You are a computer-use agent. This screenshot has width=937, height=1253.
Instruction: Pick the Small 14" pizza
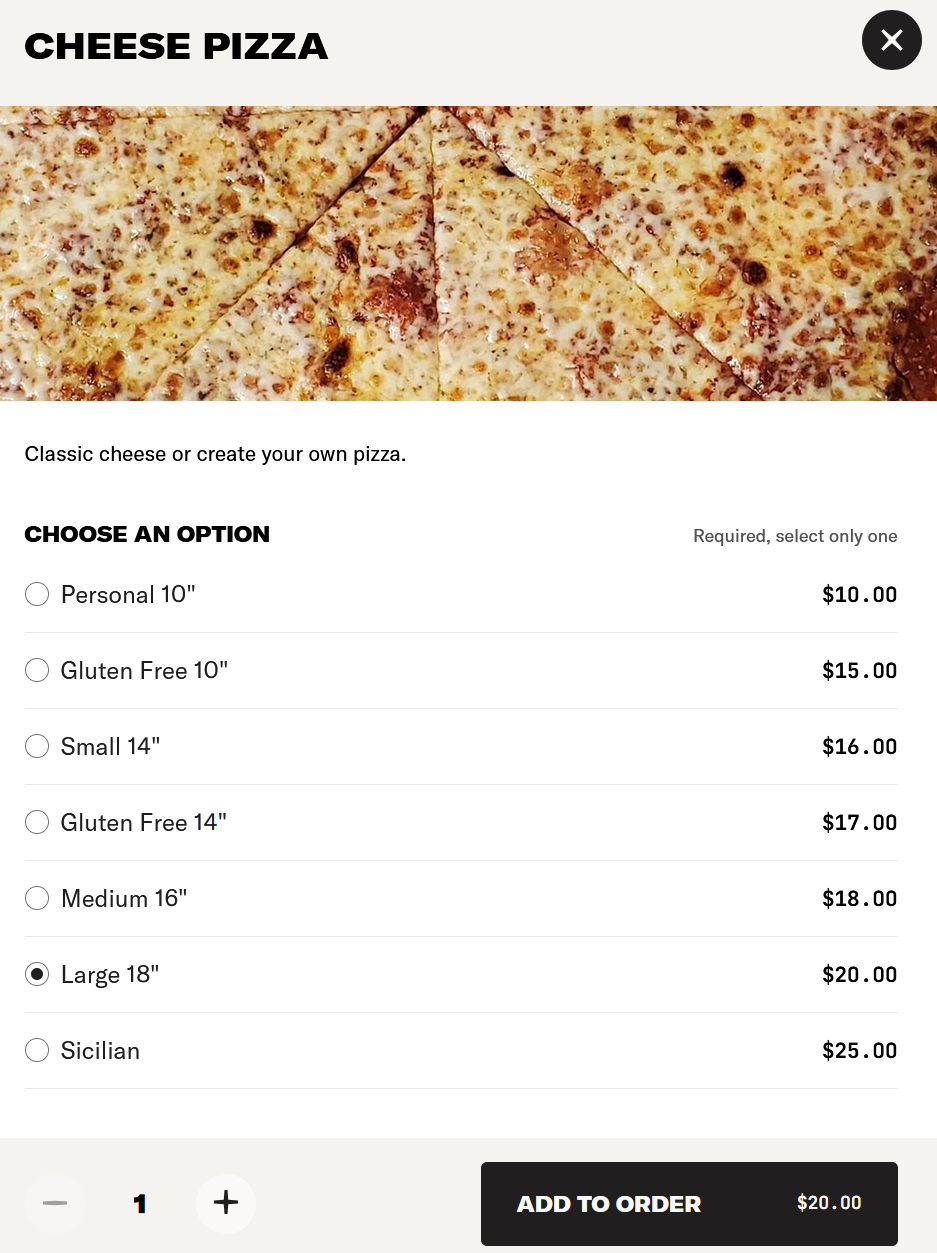[x=37, y=747]
